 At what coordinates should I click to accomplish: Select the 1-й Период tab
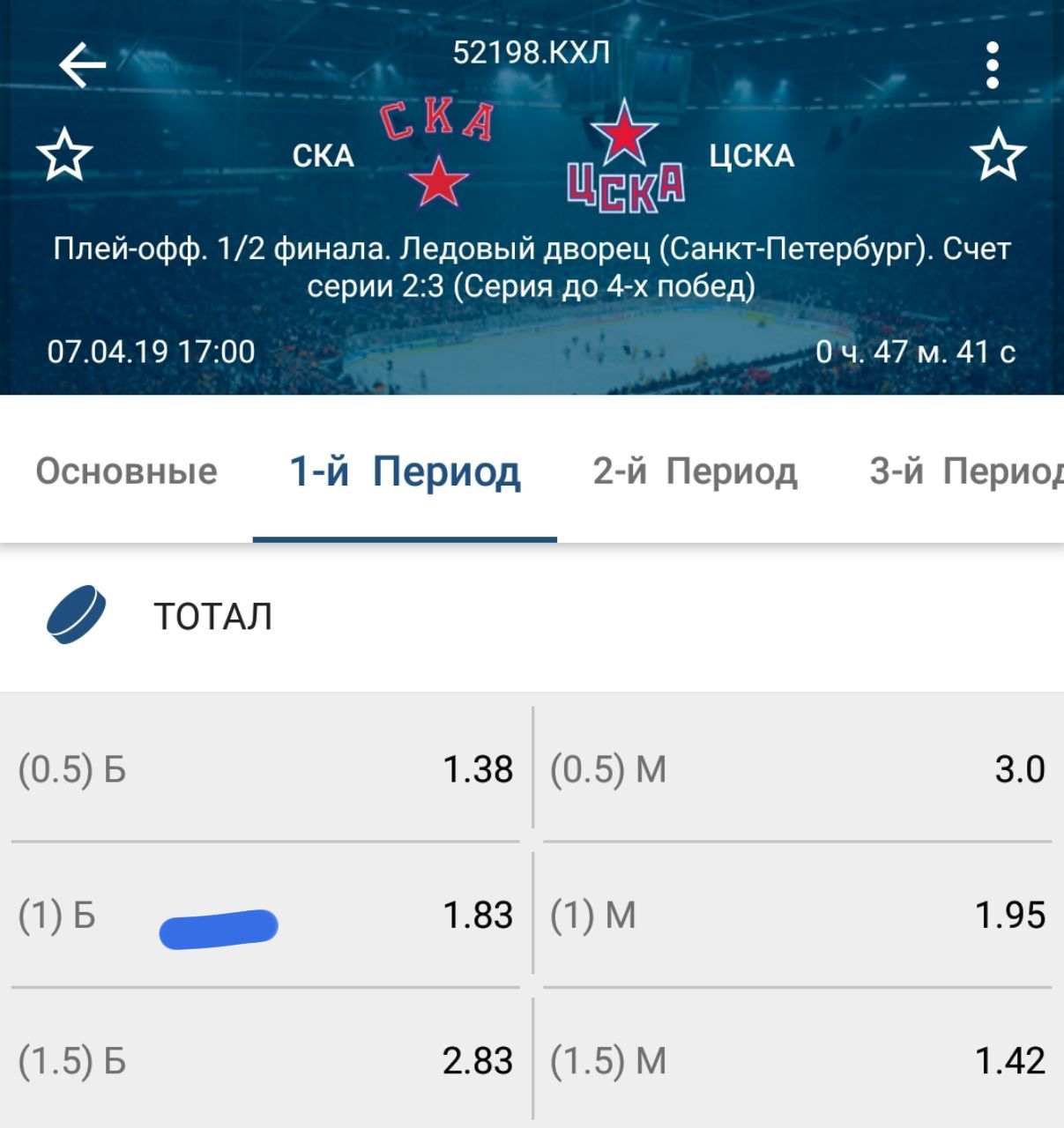click(405, 471)
